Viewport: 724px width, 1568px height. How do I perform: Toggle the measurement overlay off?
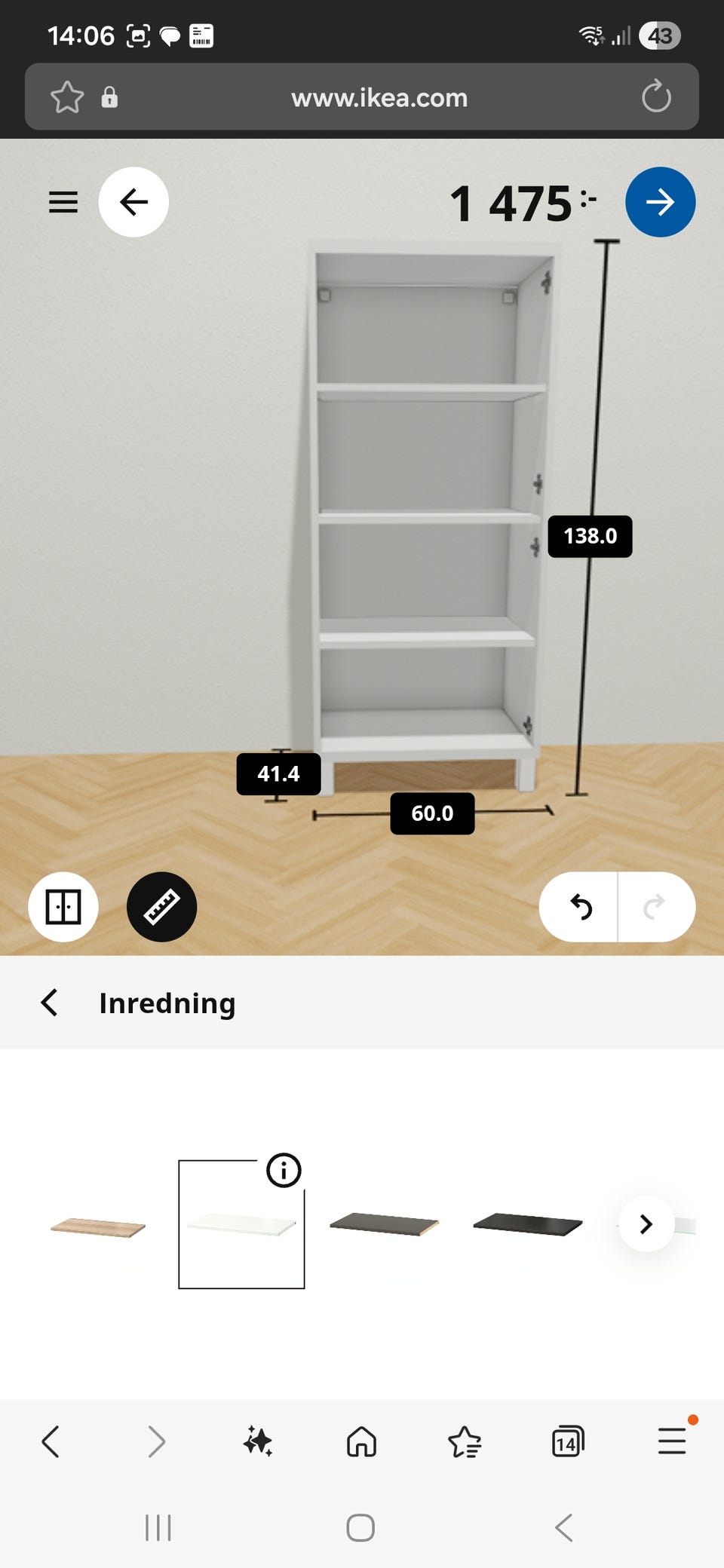pyautogui.click(x=162, y=908)
